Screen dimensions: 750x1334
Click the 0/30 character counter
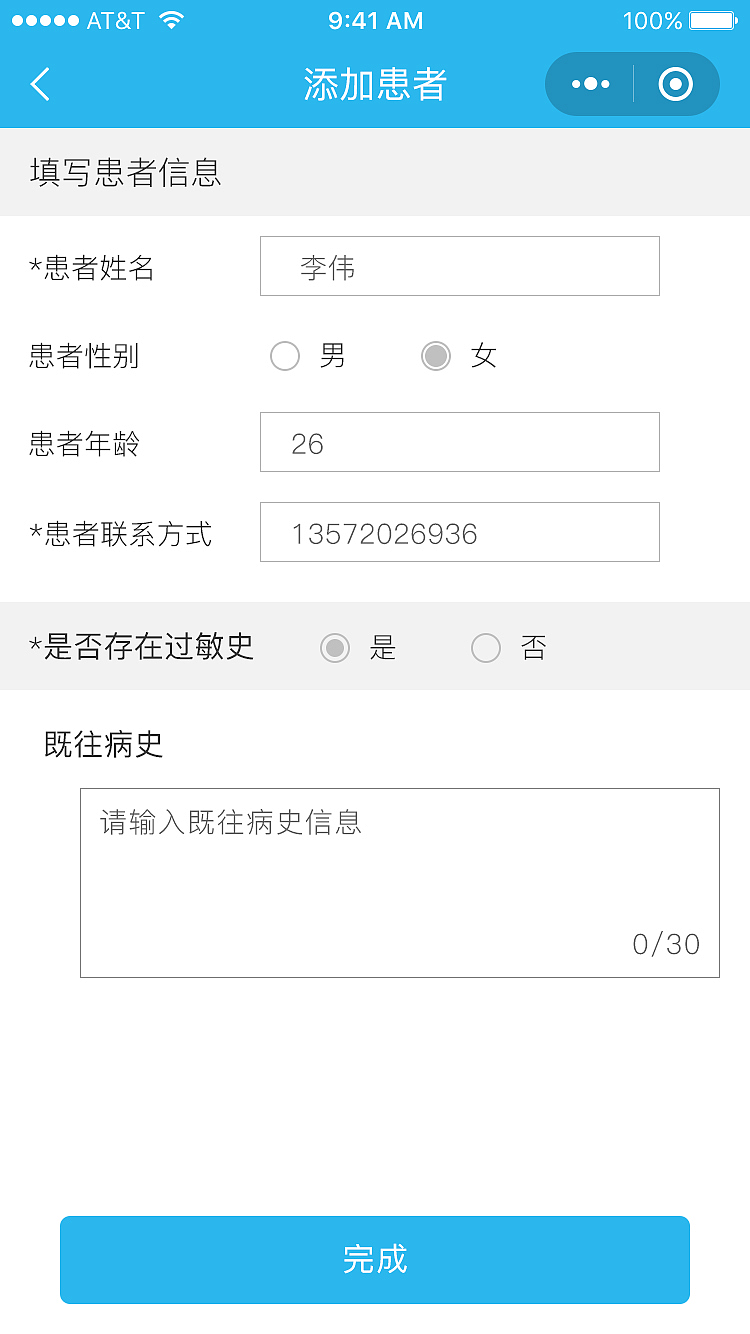click(667, 943)
